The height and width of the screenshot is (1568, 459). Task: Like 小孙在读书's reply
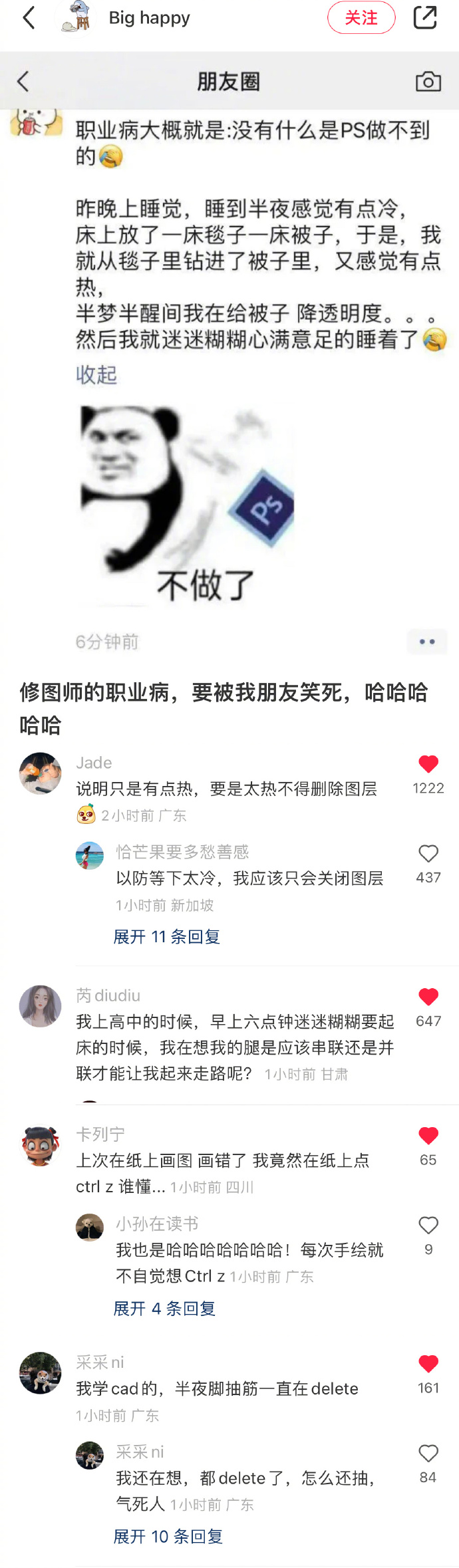click(428, 1226)
